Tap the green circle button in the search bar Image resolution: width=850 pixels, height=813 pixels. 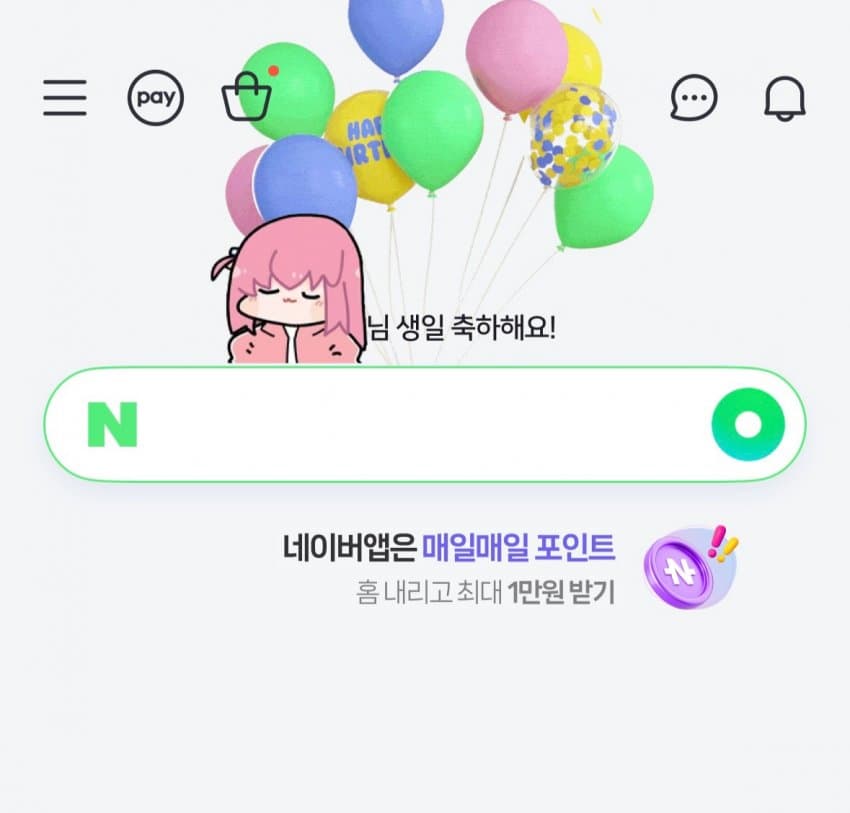click(748, 425)
